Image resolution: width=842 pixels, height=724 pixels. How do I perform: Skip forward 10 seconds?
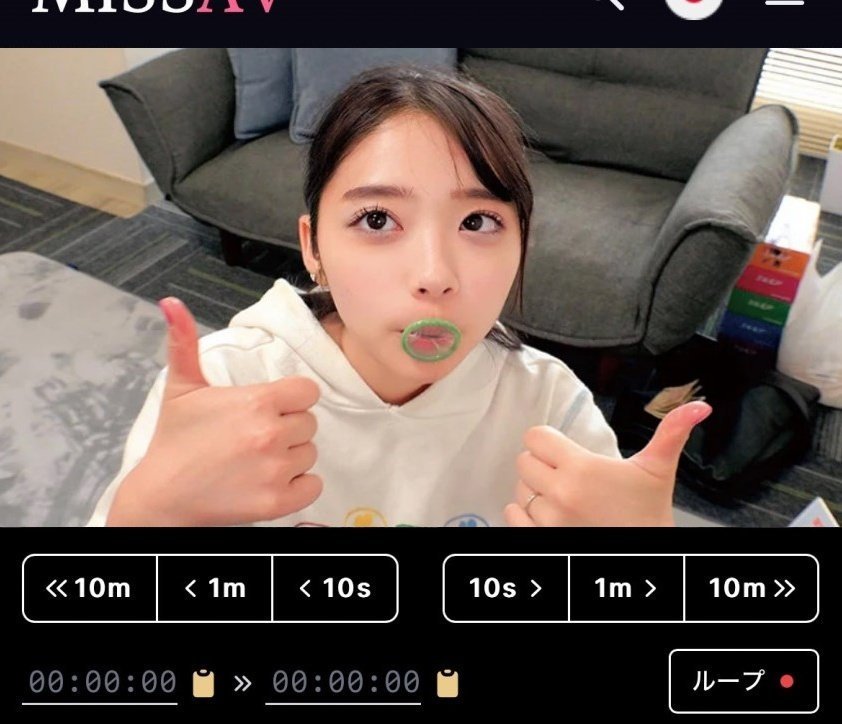click(506, 588)
